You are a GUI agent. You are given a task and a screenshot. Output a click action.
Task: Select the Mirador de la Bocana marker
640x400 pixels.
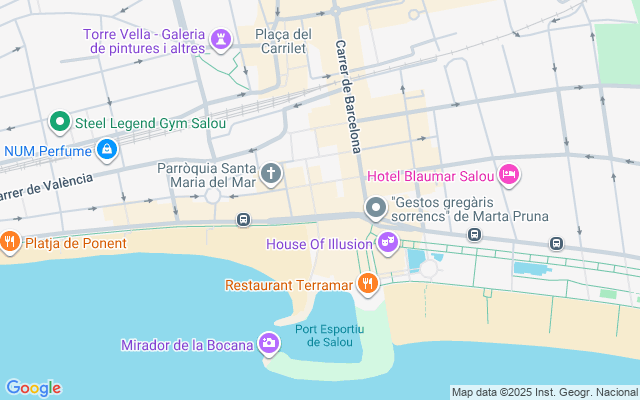pos(269,345)
